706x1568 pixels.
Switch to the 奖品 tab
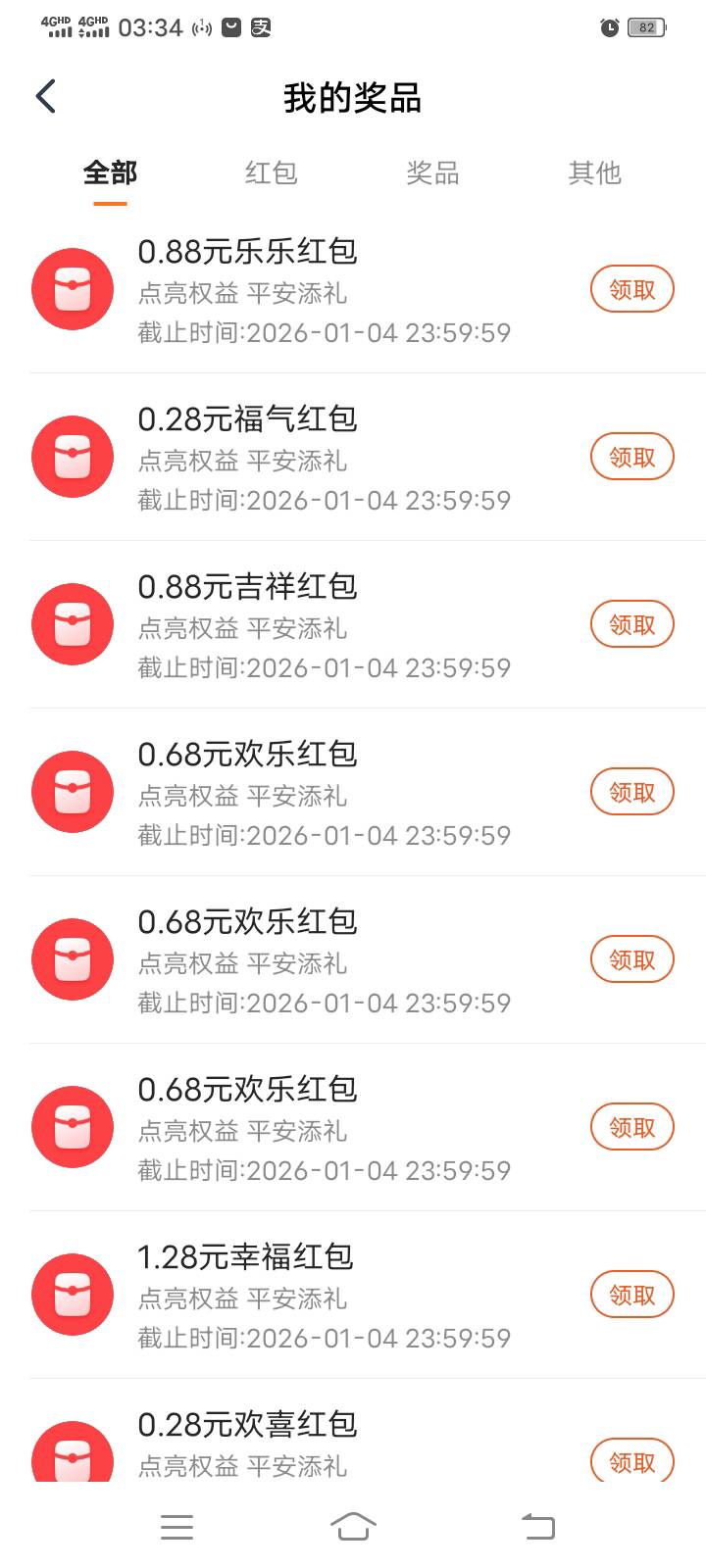pos(432,172)
